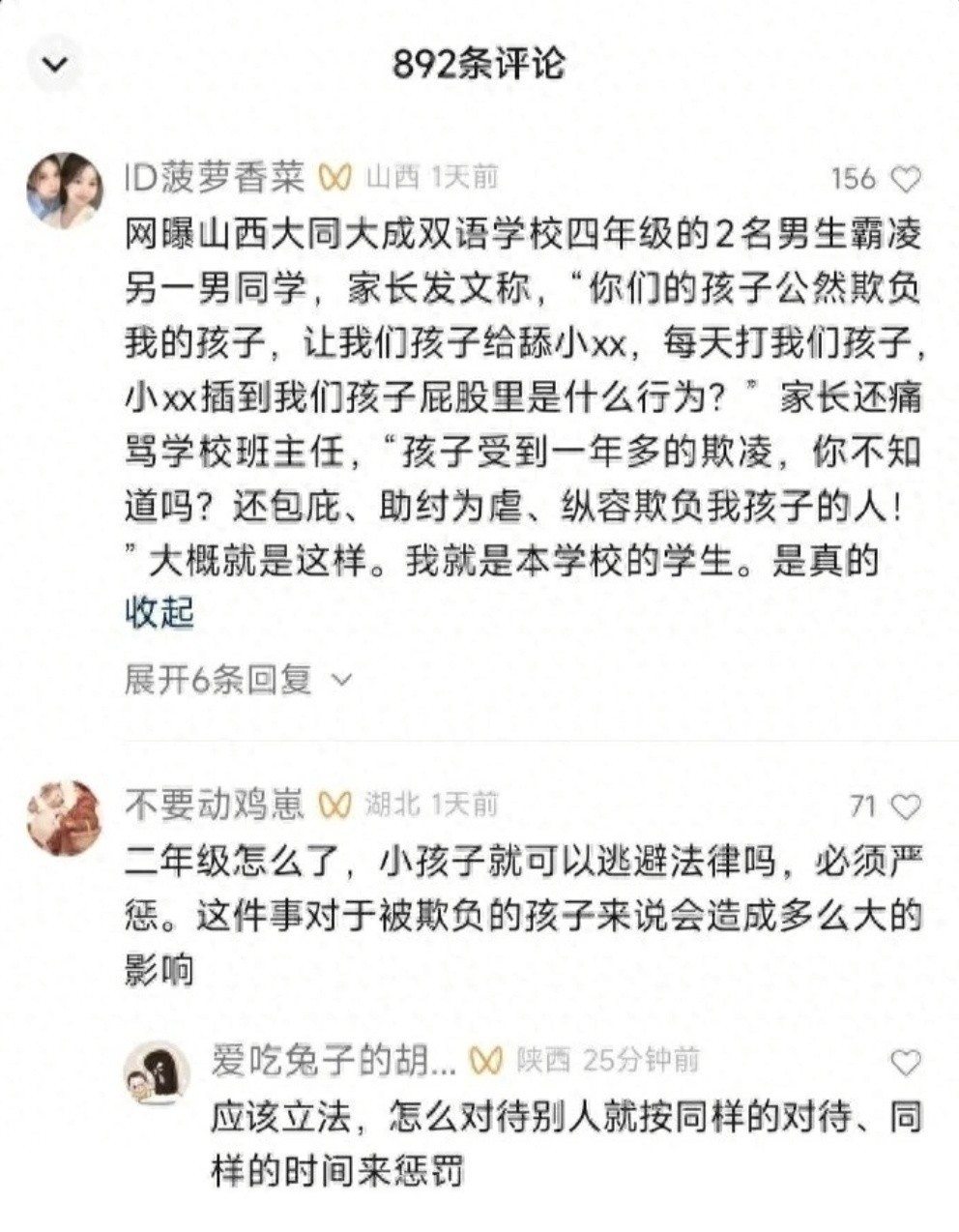The image size is (959, 1232).
Task: Open ID菠萝香菜's profile avatar
Action: 65,191
